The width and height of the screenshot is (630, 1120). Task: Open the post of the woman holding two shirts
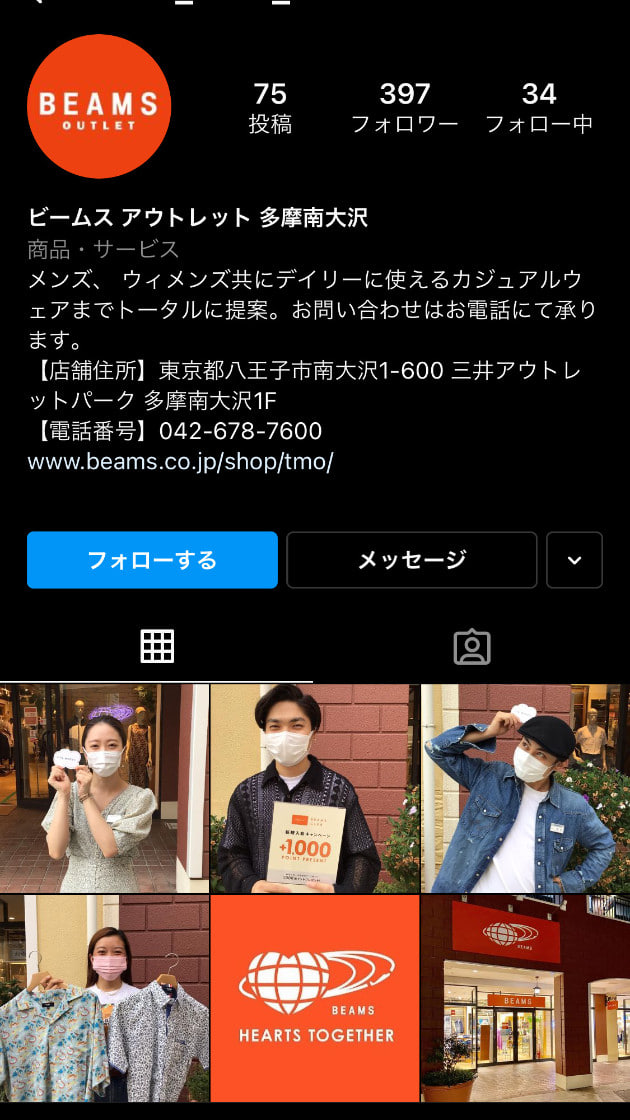(x=104, y=997)
